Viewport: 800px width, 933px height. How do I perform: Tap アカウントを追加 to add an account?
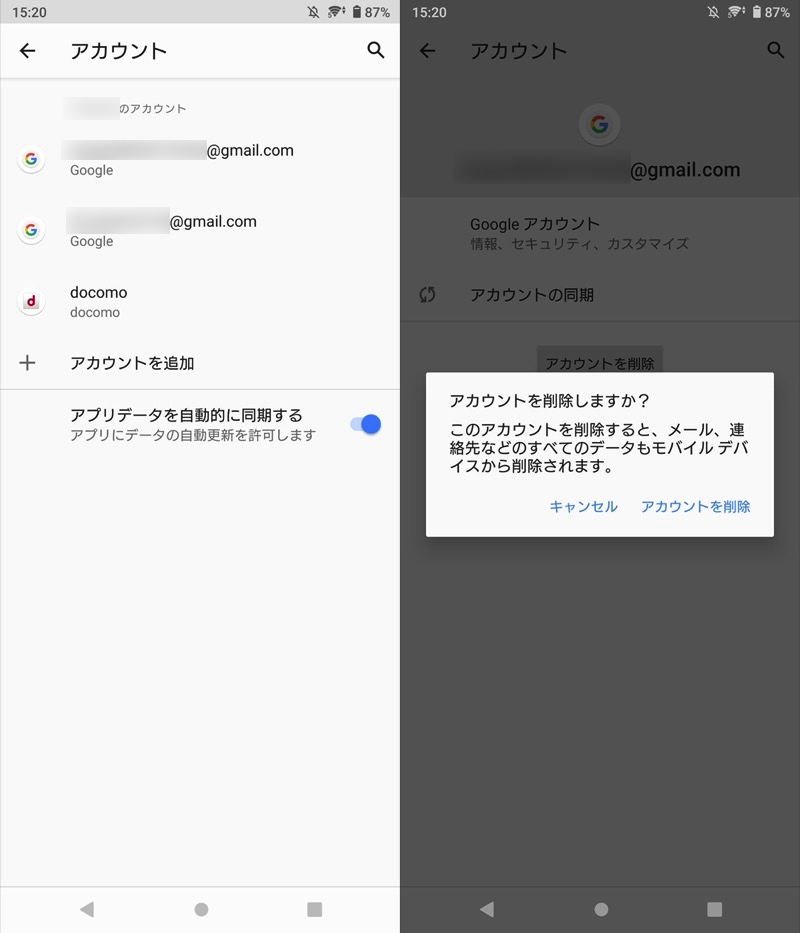coord(132,363)
